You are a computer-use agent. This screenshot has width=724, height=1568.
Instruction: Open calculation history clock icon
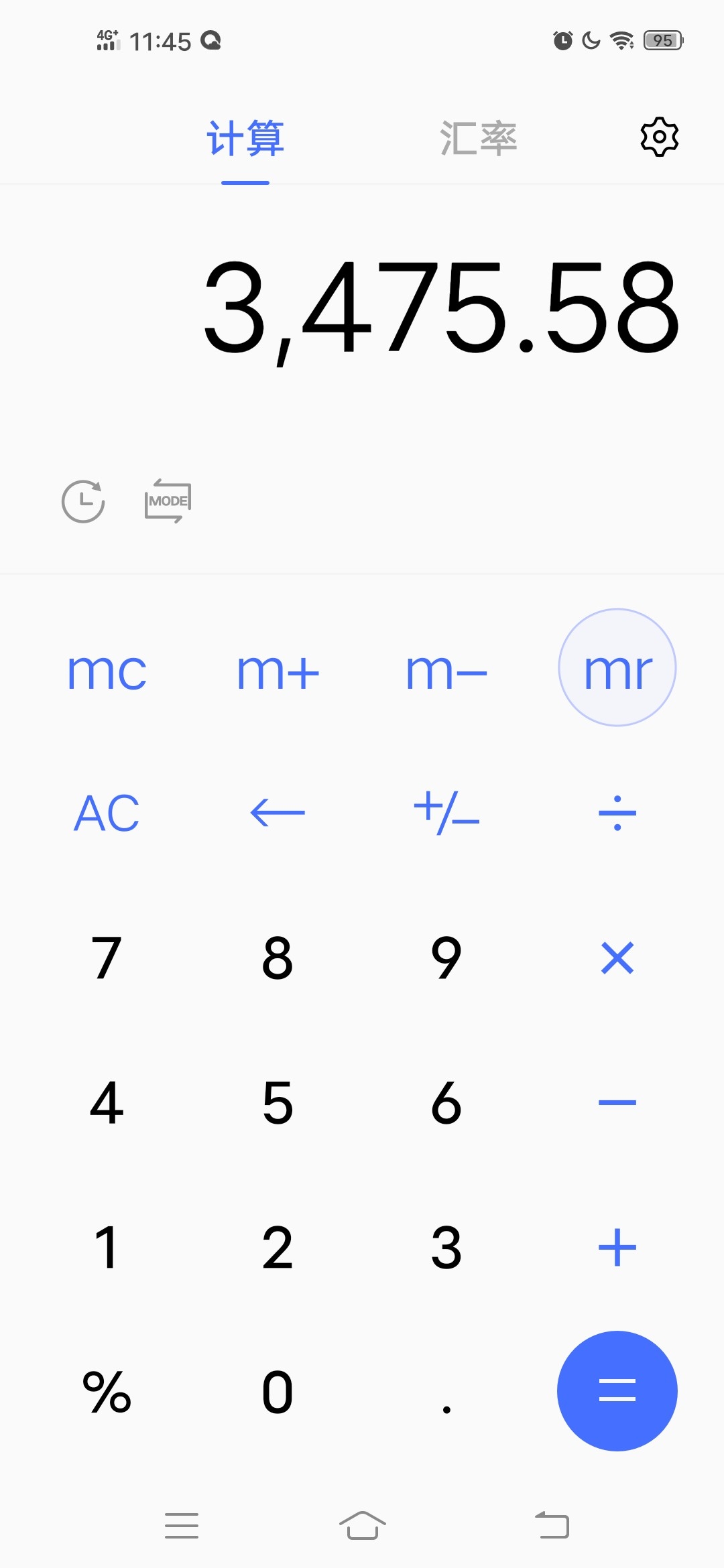[83, 501]
